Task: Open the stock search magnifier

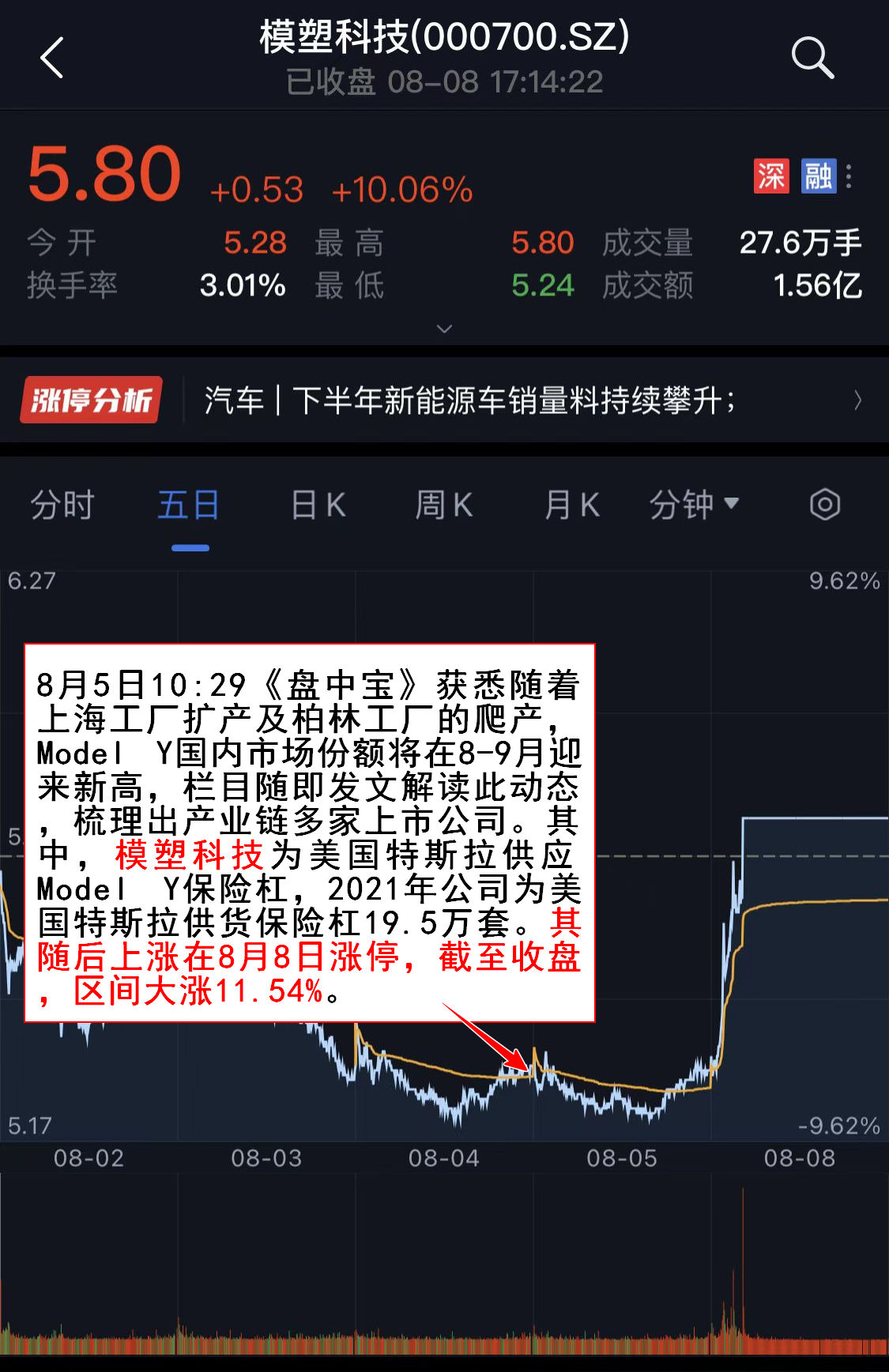Action: [x=812, y=58]
